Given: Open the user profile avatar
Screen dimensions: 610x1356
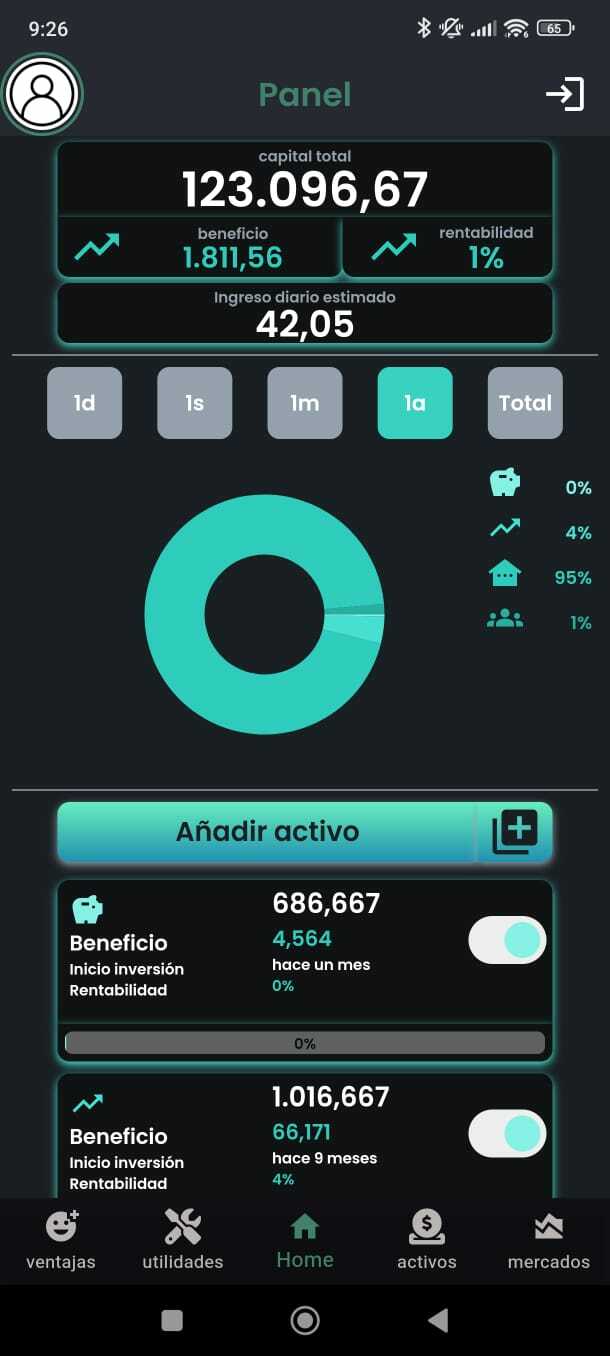Looking at the screenshot, I should point(42,95).
